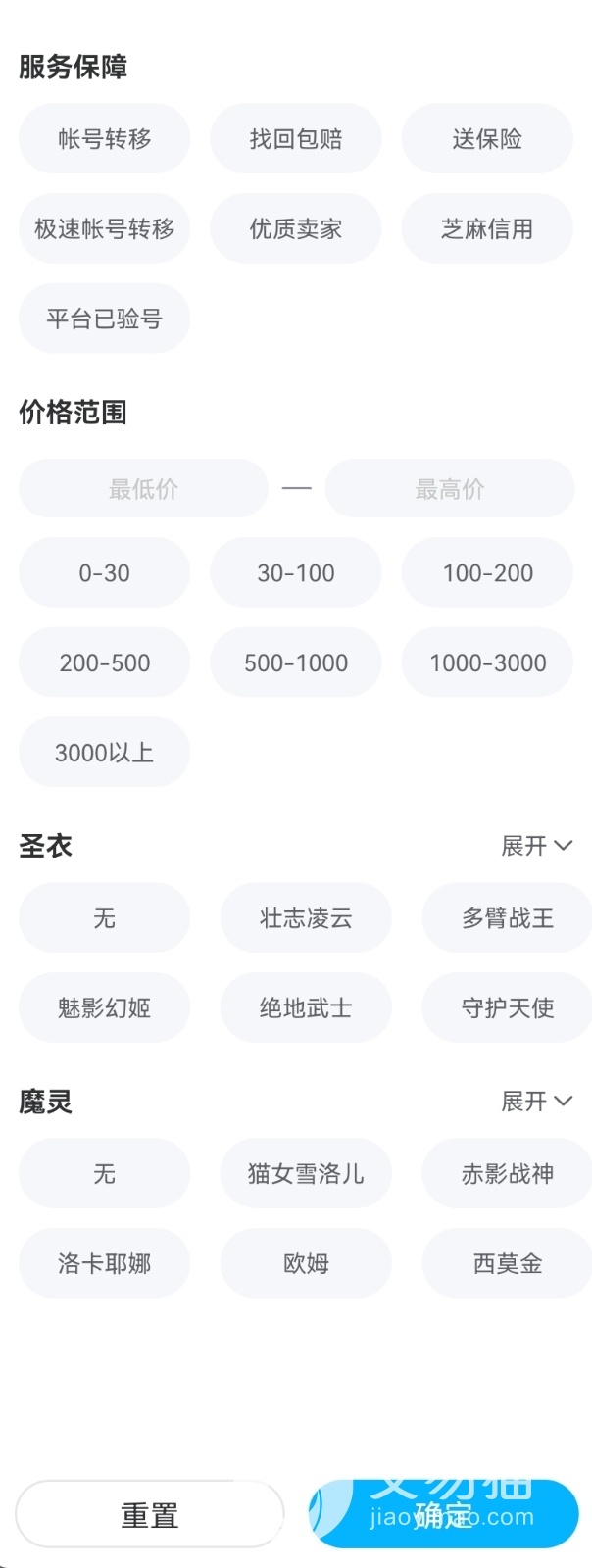Image resolution: width=592 pixels, height=1568 pixels.
Task: Tap the 最低价 input field
Action: (143, 488)
